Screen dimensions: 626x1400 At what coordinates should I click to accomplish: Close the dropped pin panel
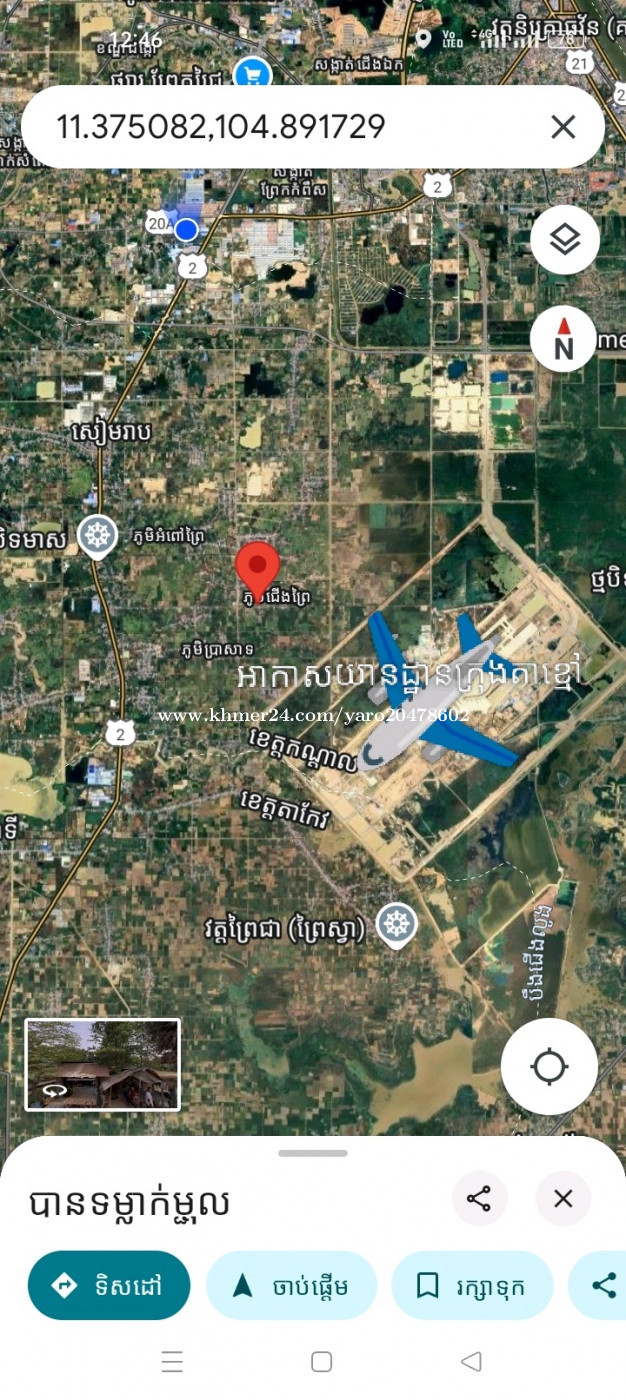(563, 1198)
